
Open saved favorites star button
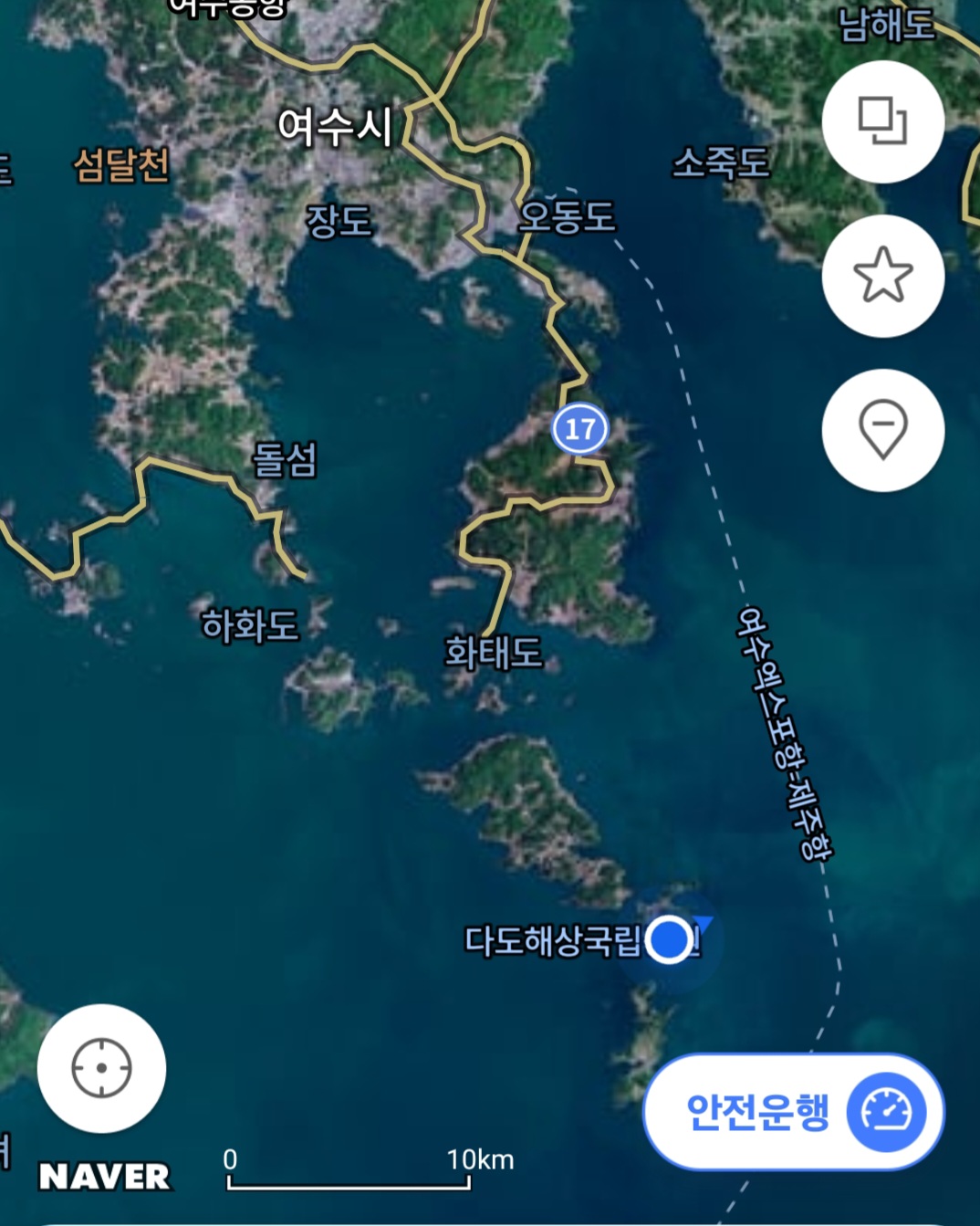882,276
